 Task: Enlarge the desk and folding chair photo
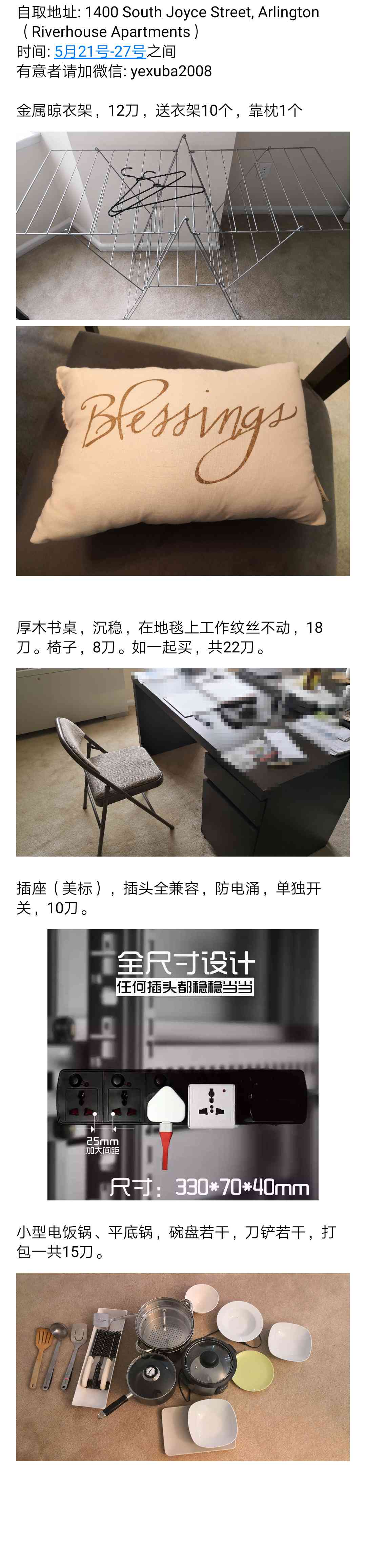pyautogui.click(x=182, y=762)
